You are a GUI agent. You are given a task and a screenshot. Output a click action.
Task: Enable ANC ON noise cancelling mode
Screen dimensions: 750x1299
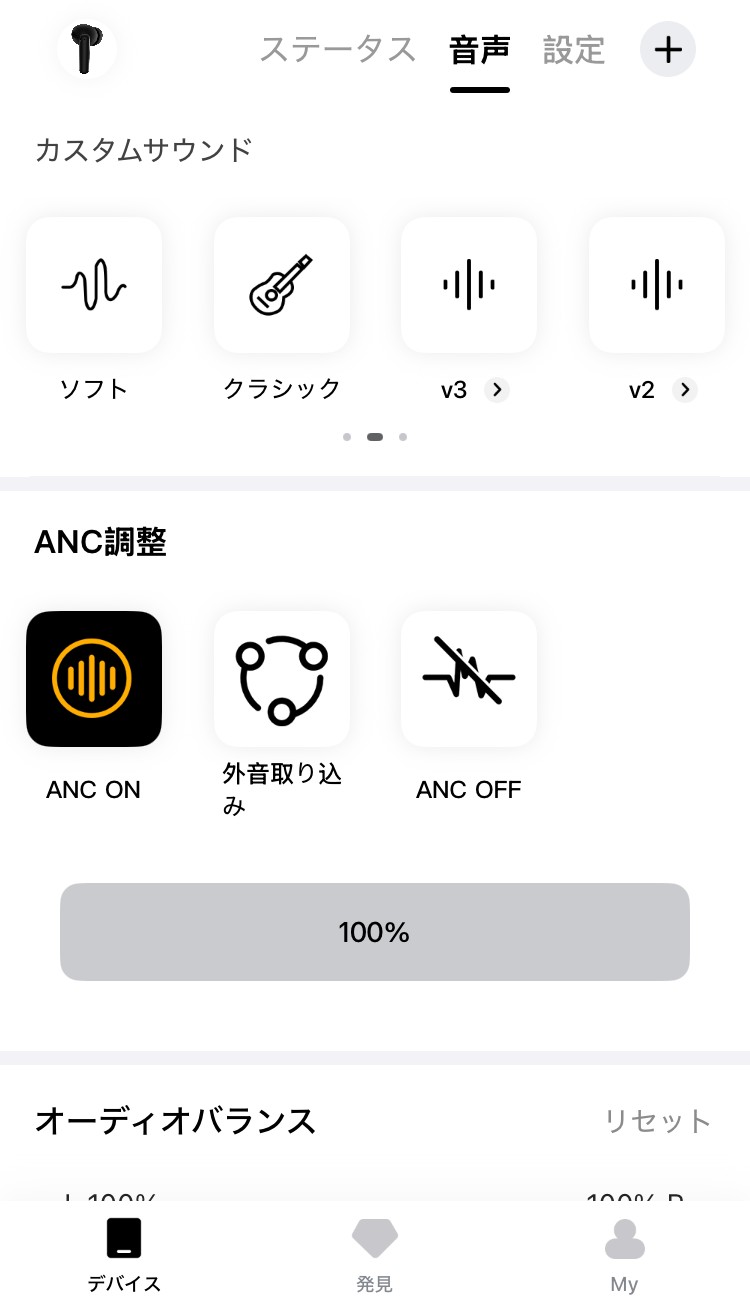tap(93, 678)
